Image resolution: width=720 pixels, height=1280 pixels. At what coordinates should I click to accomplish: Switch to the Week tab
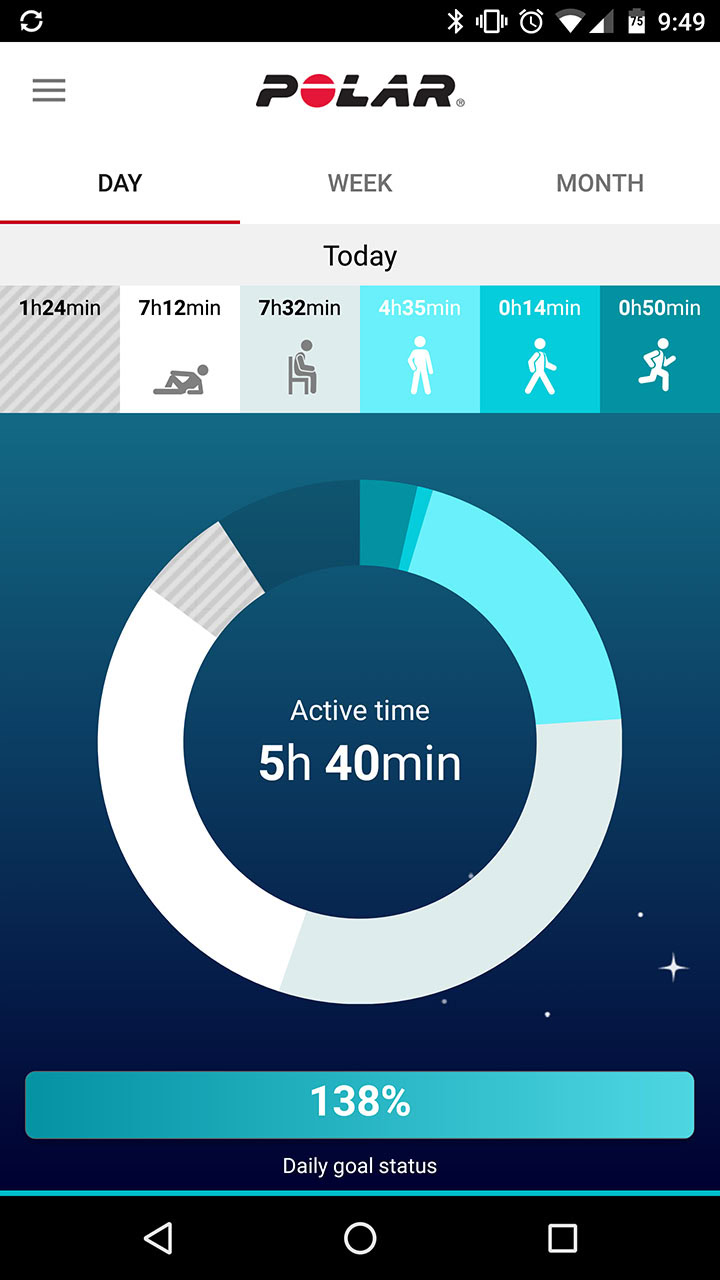coord(360,183)
